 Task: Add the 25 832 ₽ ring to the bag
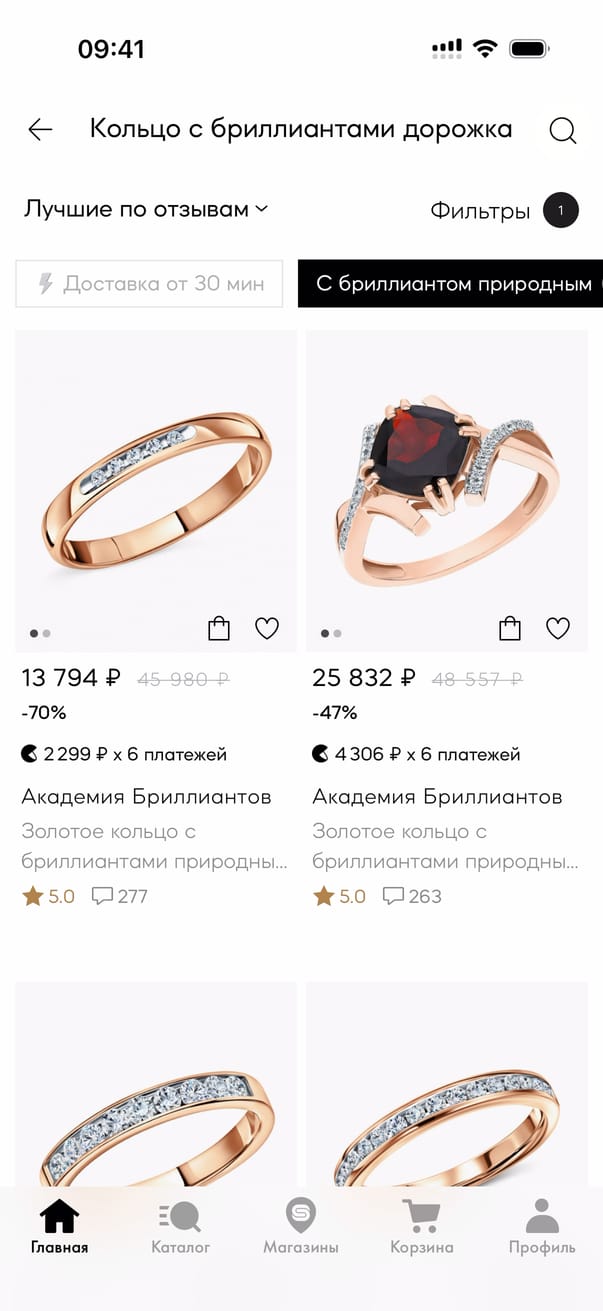pos(510,628)
